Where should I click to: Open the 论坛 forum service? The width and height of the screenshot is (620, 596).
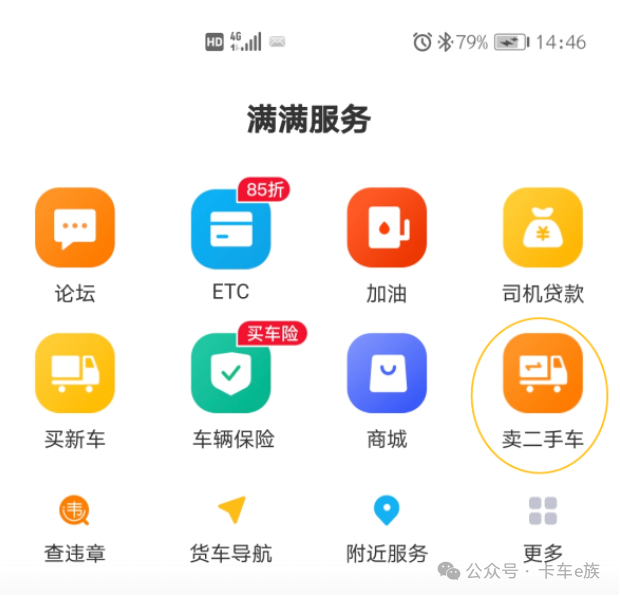click(75, 229)
